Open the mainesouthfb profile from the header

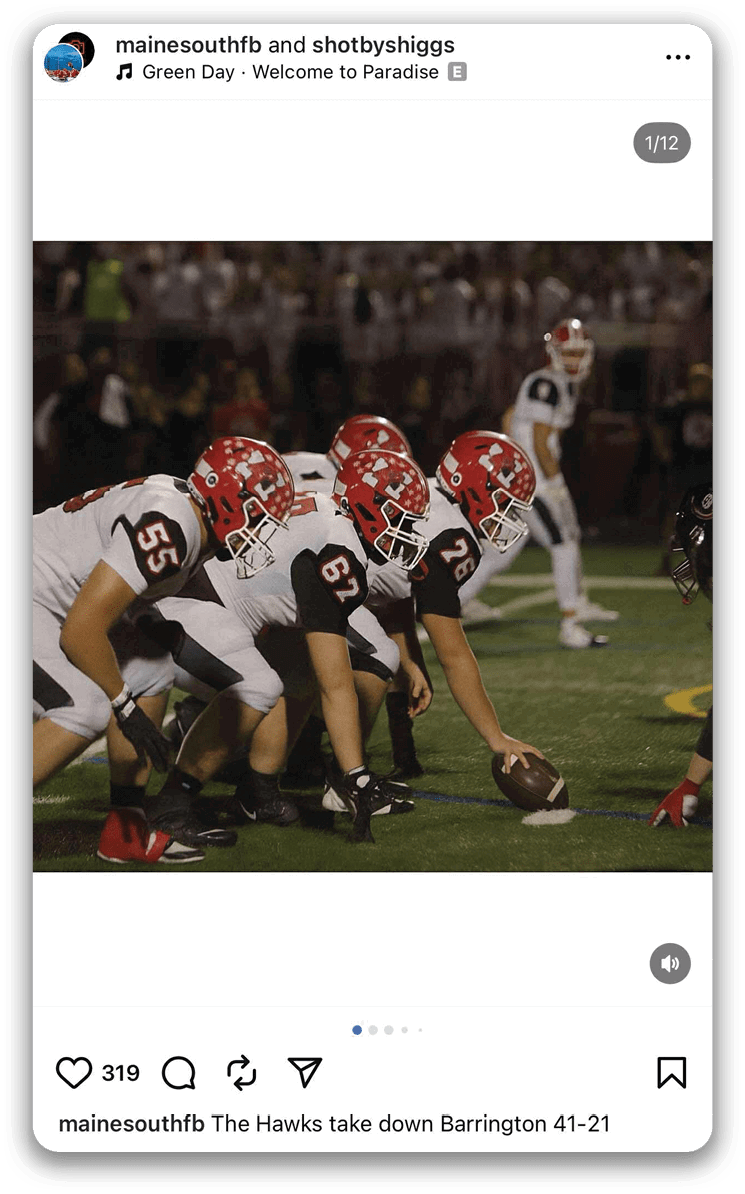(188, 45)
